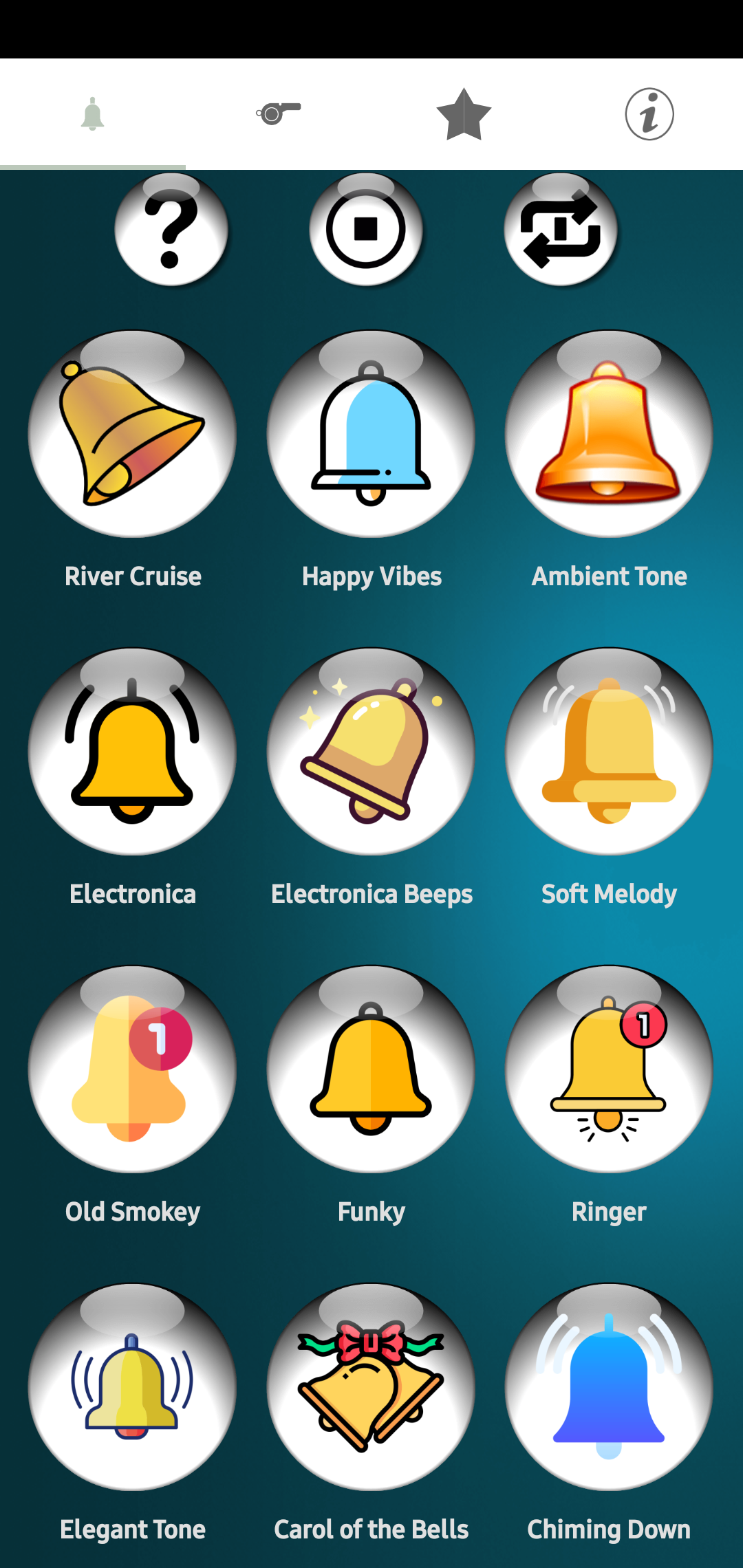Switch to the bell ringtones tab
This screenshot has height=1568, width=743.
[92, 114]
